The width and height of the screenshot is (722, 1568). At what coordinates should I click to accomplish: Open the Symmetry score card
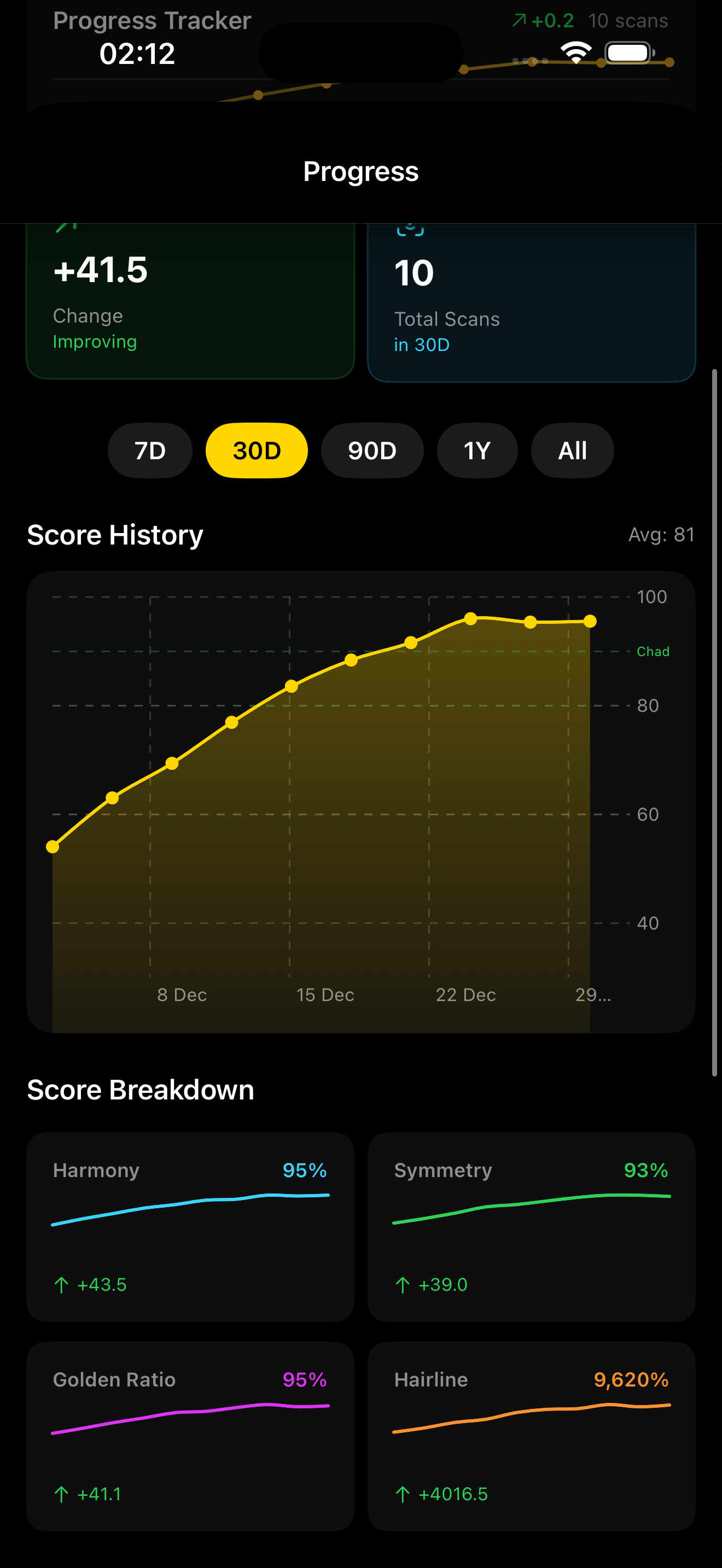click(x=531, y=1226)
